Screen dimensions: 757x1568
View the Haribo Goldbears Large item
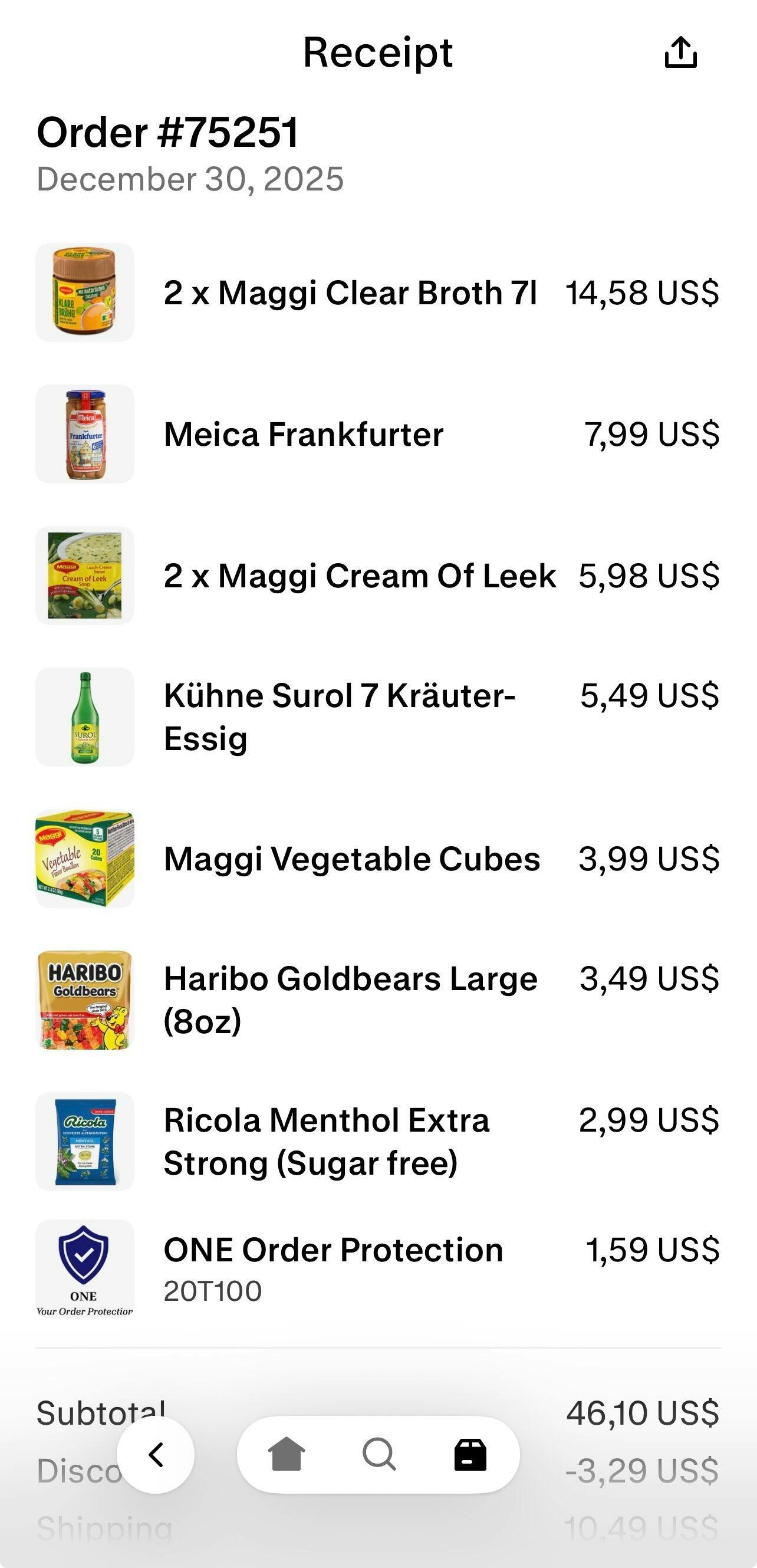pyautogui.click(x=350, y=1000)
